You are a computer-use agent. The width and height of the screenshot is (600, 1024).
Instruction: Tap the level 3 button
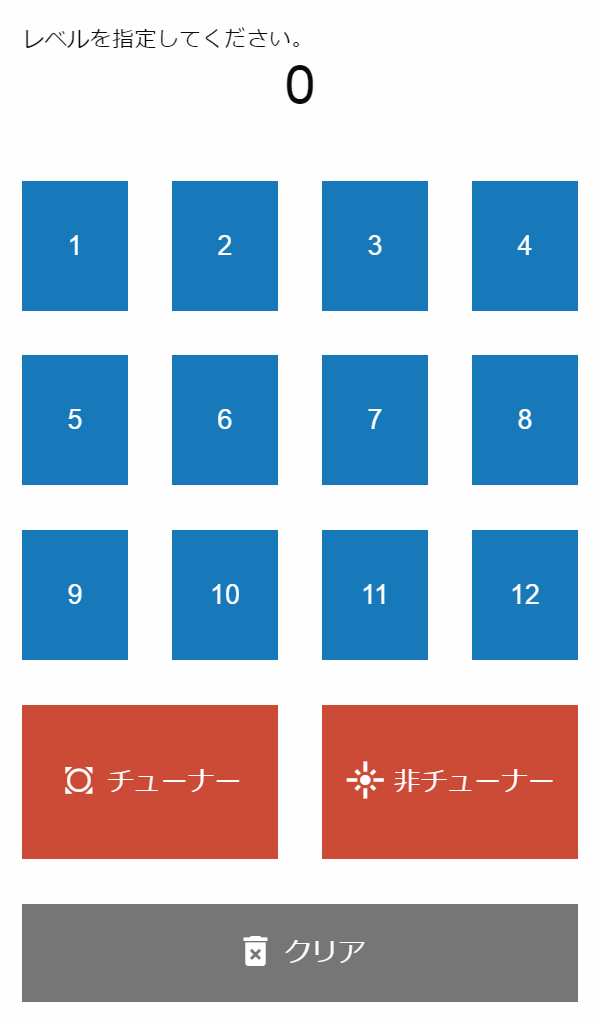(x=375, y=246)
